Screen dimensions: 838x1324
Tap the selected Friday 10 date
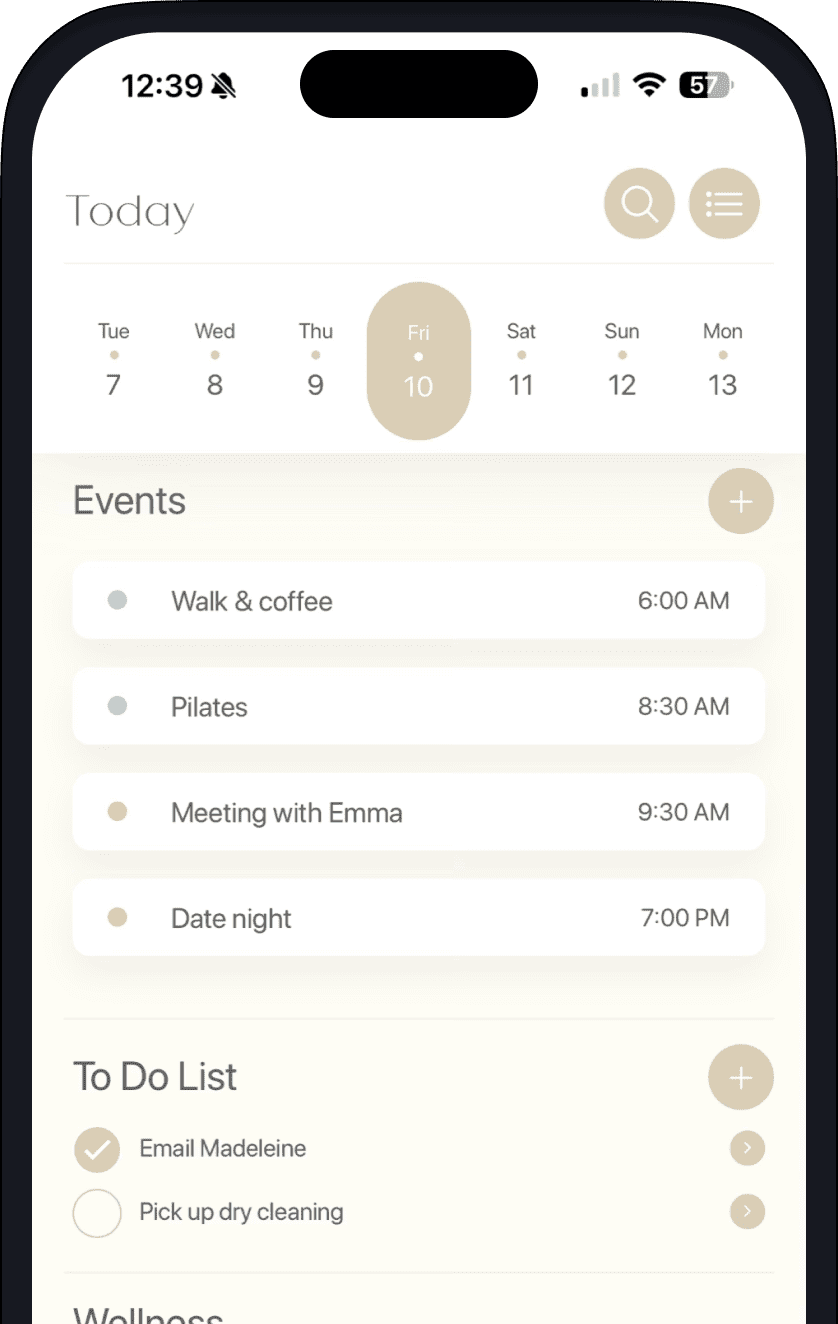418,361
